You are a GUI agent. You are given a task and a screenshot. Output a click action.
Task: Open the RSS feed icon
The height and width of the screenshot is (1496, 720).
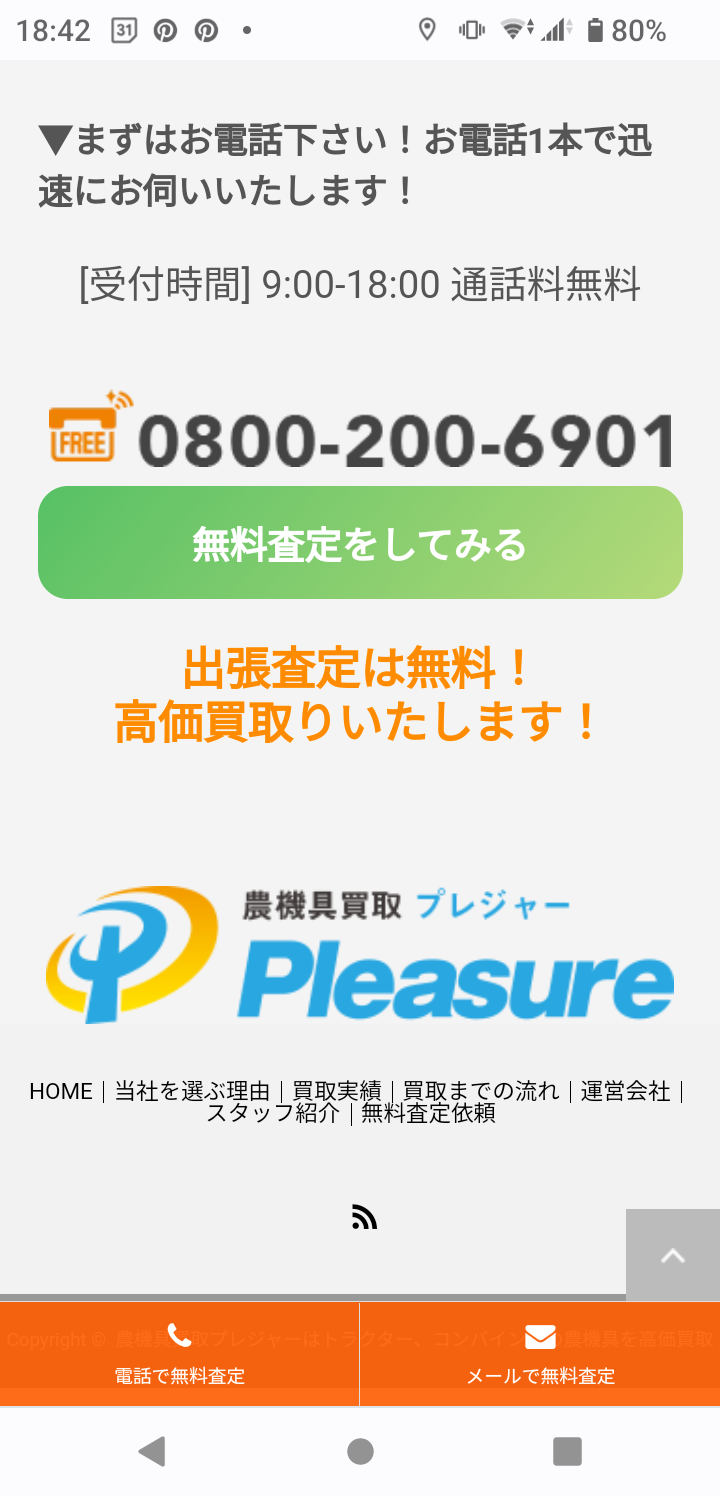pos(364,1217)
